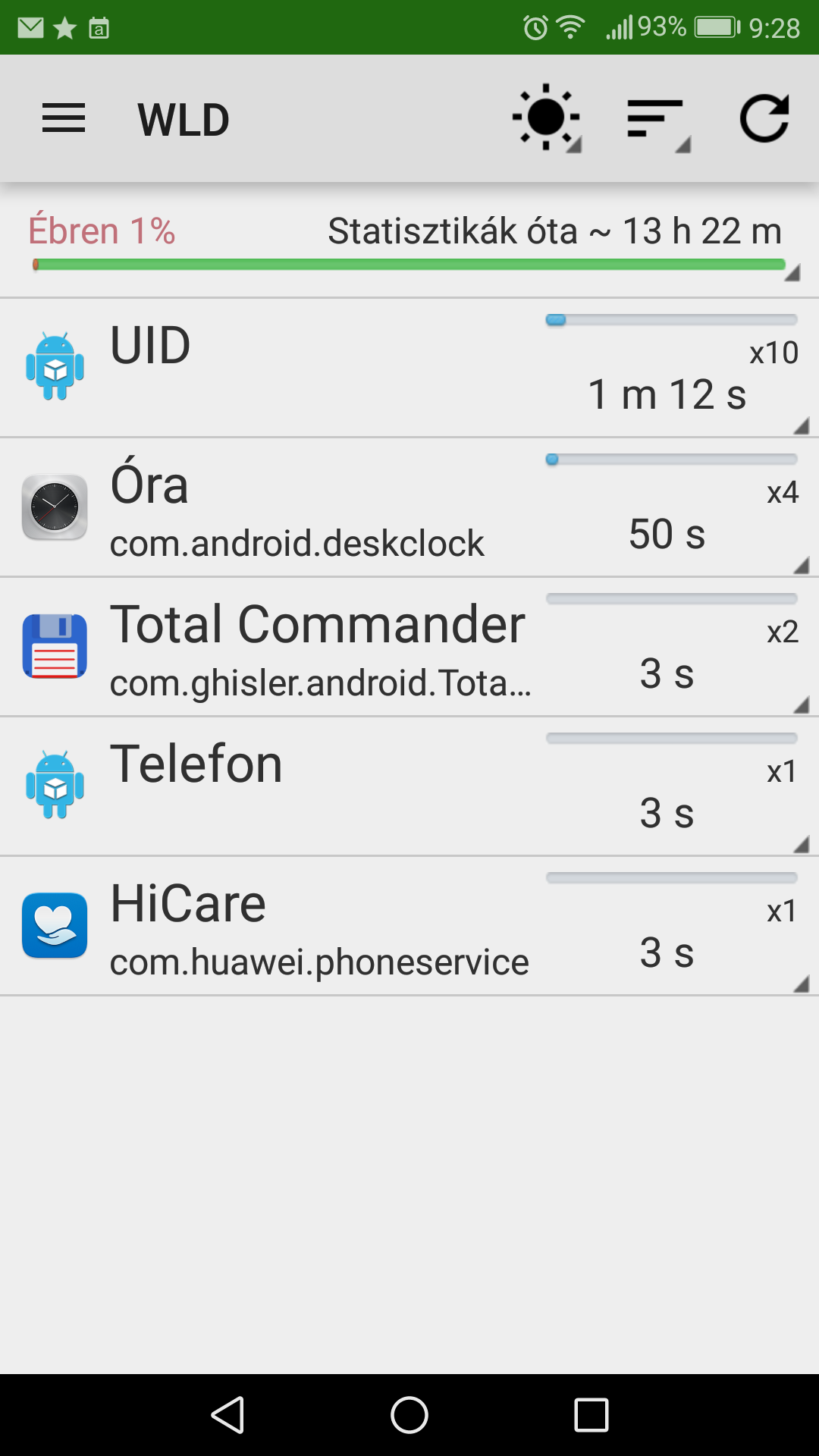Open the brightness/sun dropdown in toolbar
The height and width of the screenshot is (1456, 819).
point(547,118)
